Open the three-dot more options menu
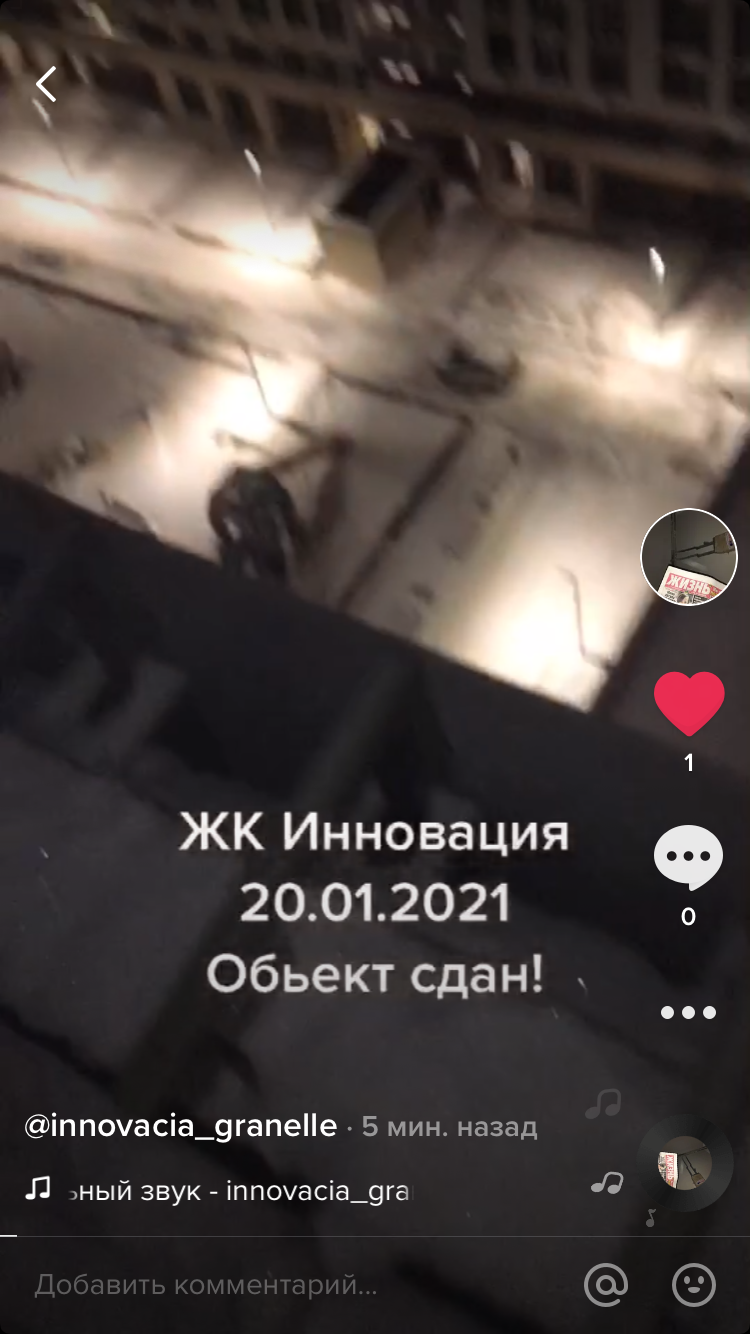This screenshot has width=750, height=1334. (x=688, y=1012)
